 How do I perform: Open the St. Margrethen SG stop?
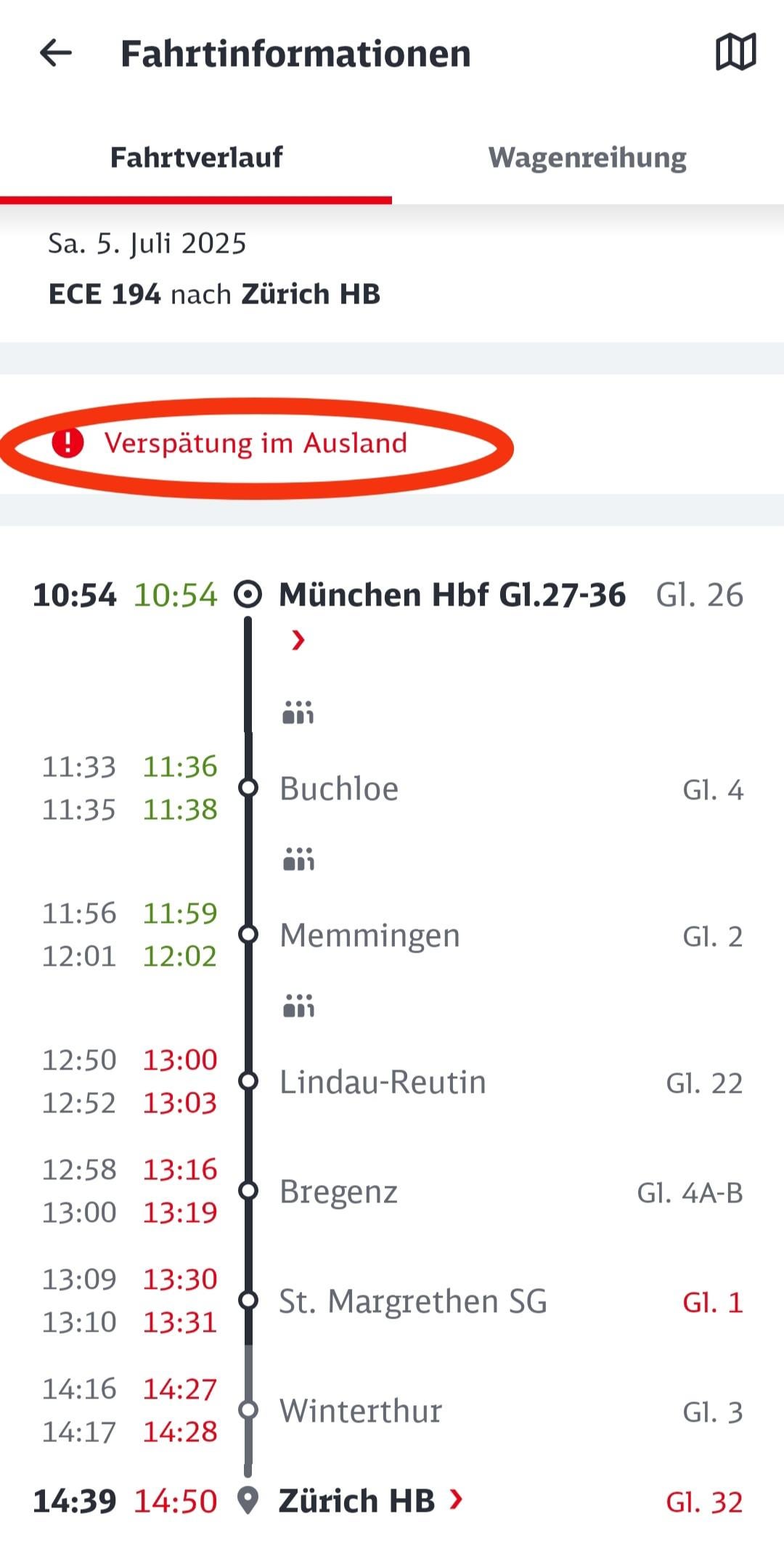click(x=412, y=1301)
